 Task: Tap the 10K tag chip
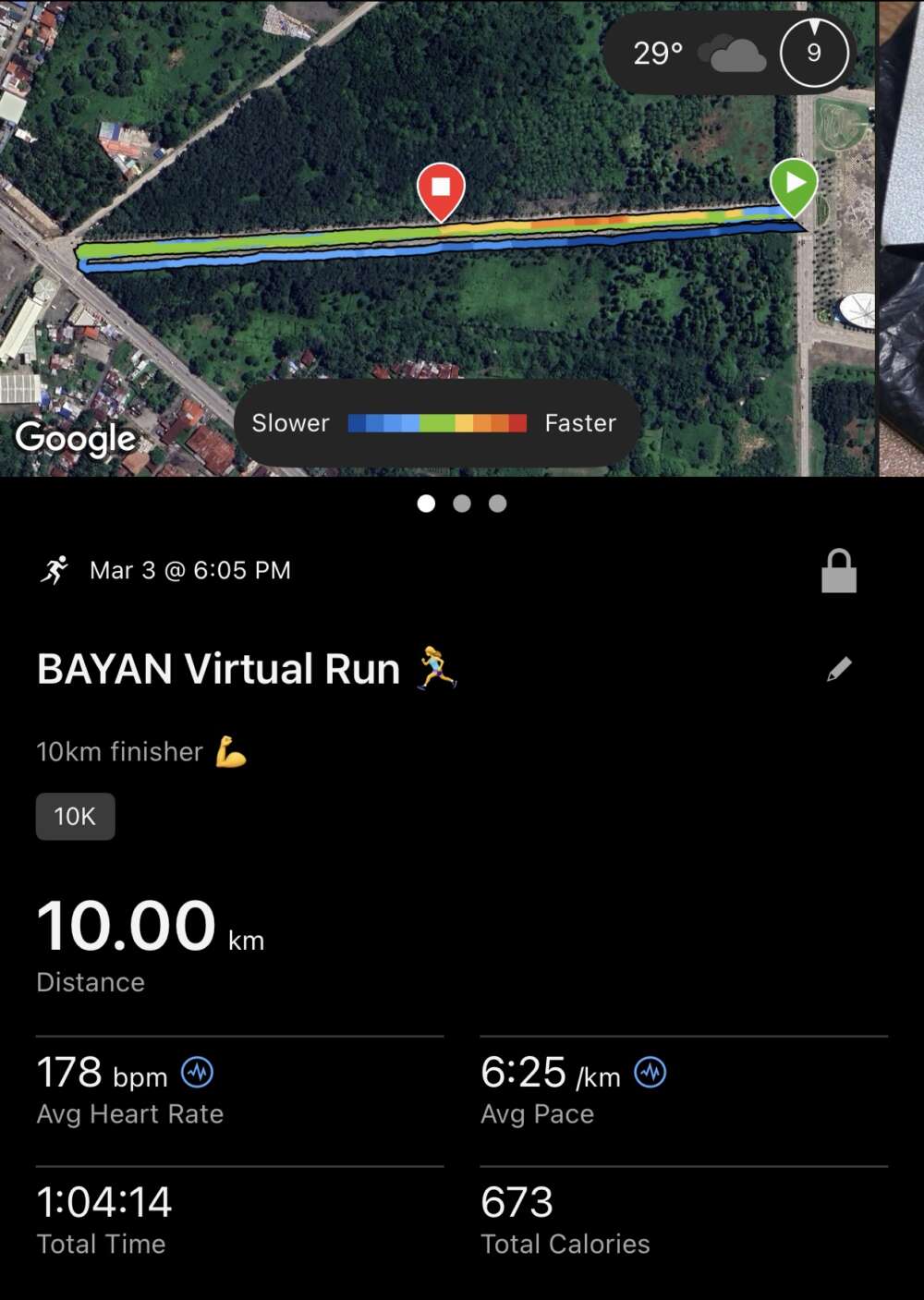click(x=75, y=817)
